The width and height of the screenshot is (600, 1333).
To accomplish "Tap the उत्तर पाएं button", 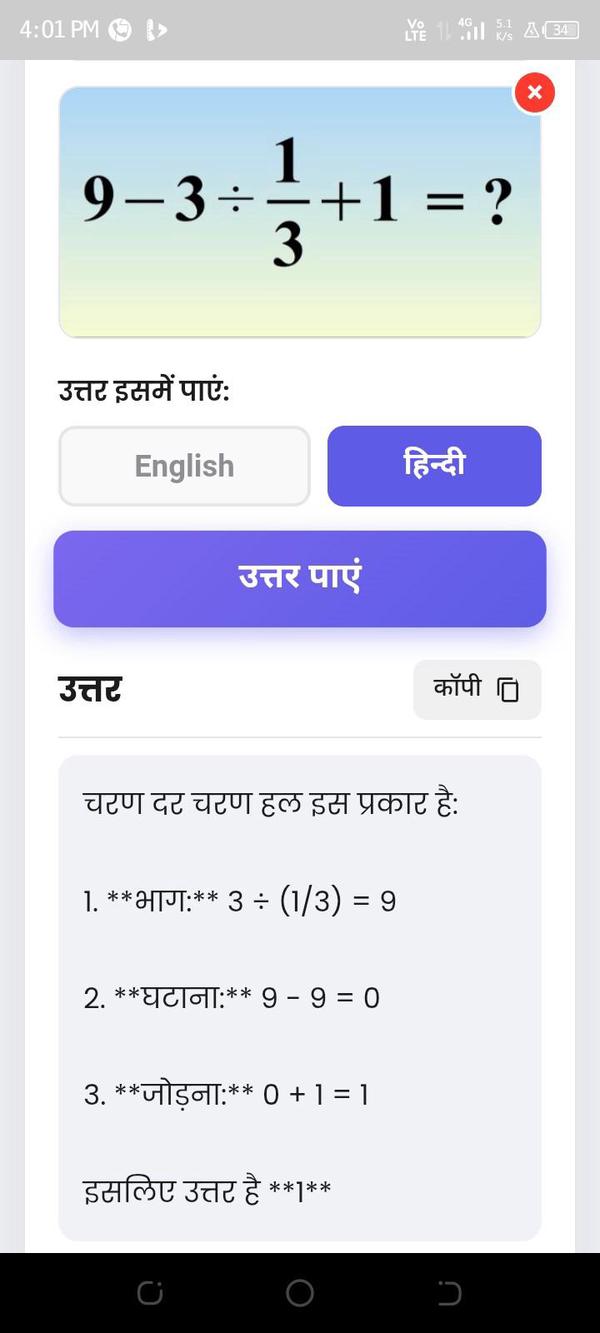I will 300,579.
